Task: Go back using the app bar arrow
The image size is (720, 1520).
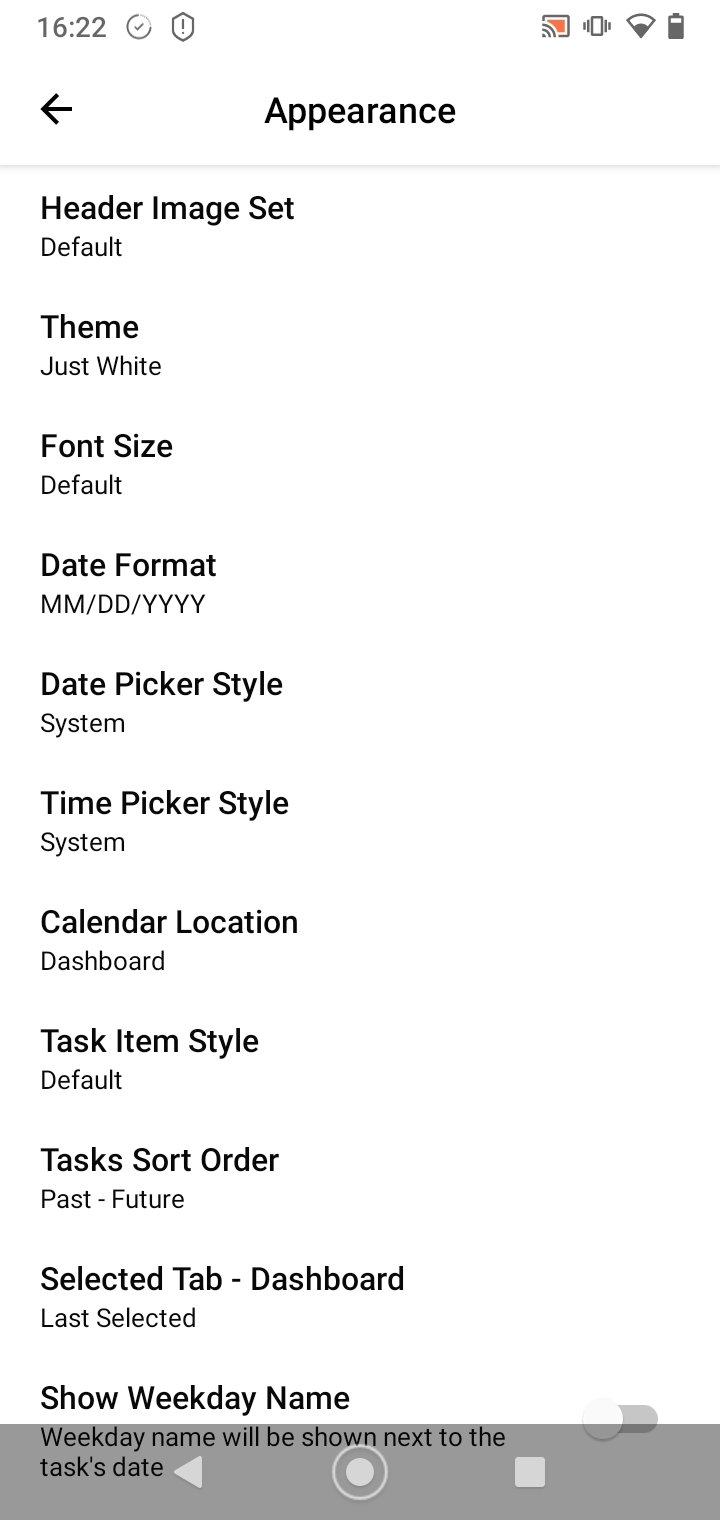Action: pos(56,109)
